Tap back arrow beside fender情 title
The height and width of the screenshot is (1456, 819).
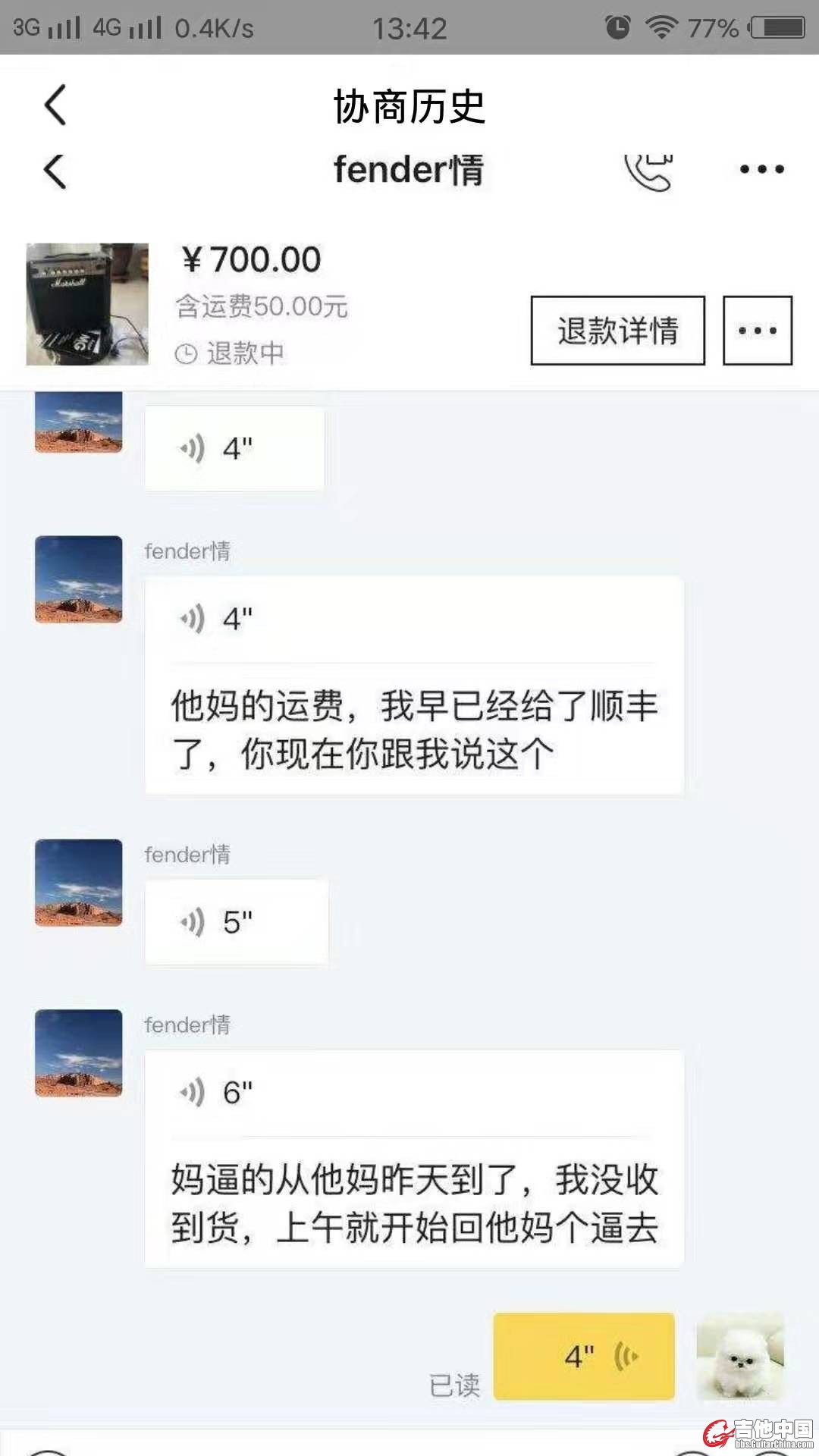coord(55,171)
